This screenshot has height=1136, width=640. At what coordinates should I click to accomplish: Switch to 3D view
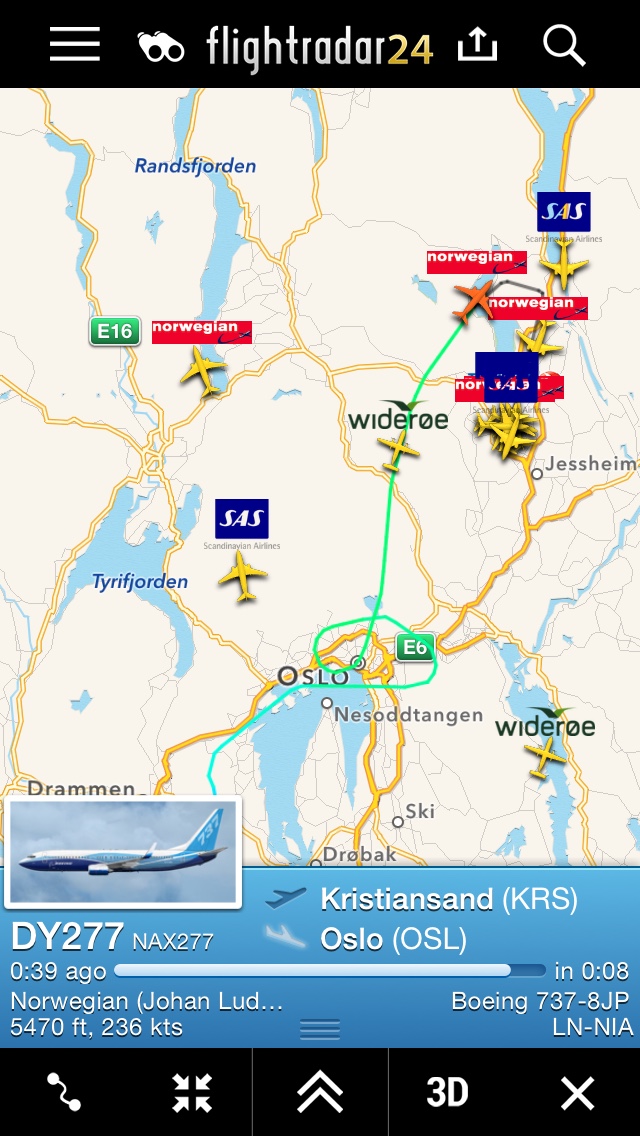pyautogui.click(x=448, y=1092)
